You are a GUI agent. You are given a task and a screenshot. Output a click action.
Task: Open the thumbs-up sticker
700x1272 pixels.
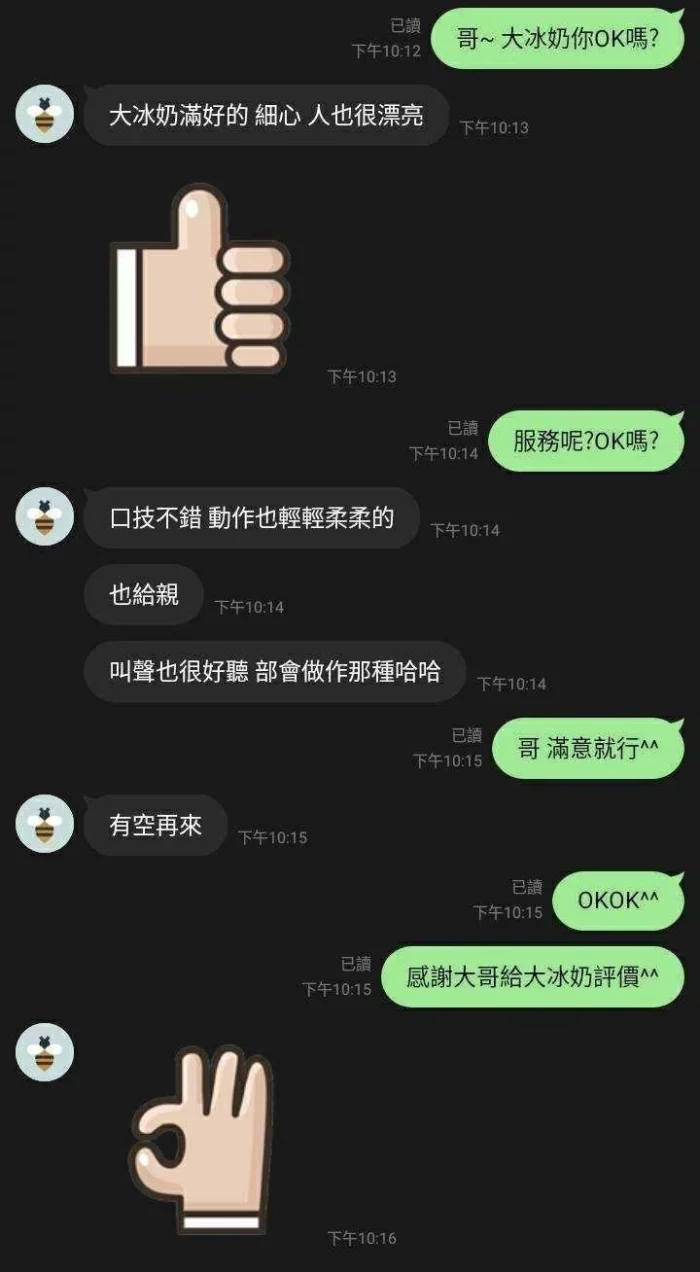(200, 280)
